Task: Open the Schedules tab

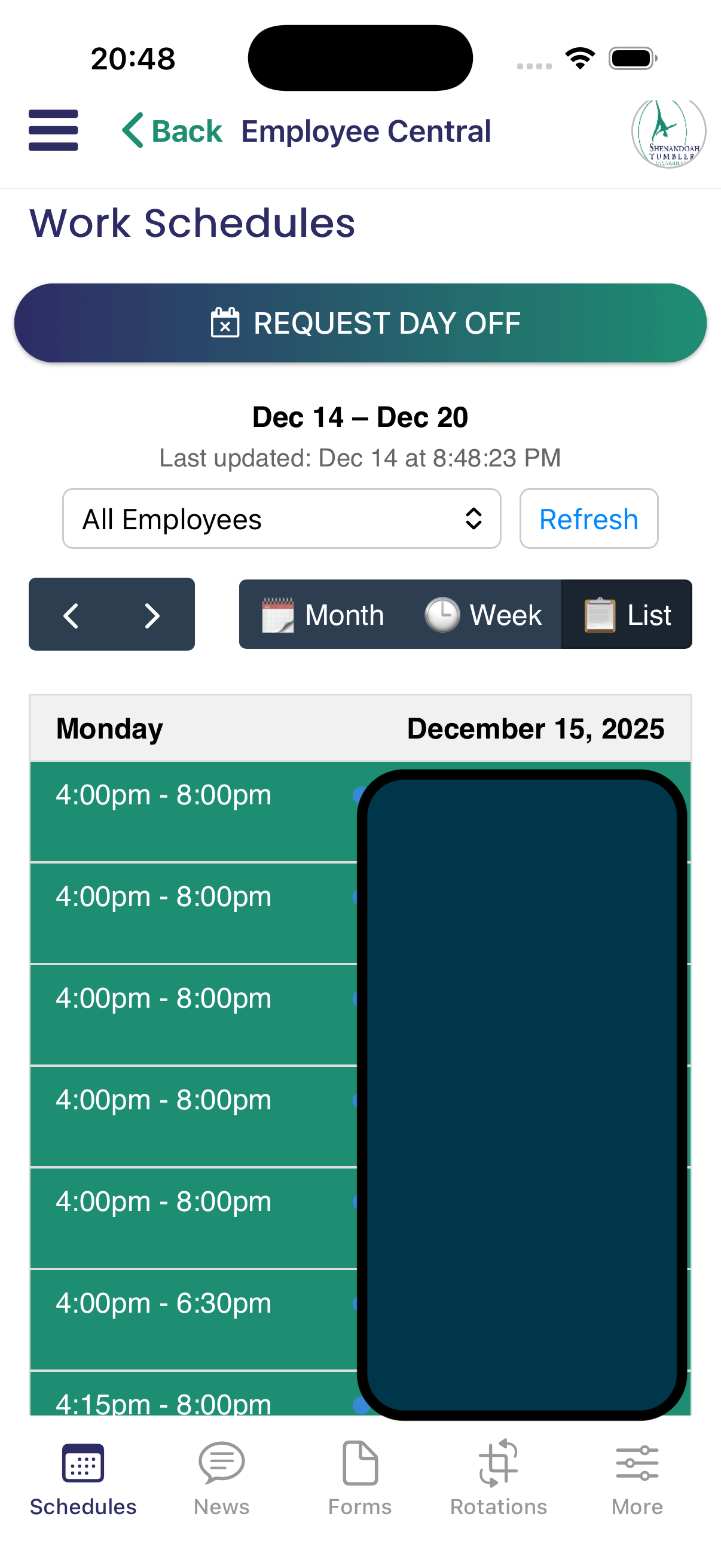Action: [83, 1478]
